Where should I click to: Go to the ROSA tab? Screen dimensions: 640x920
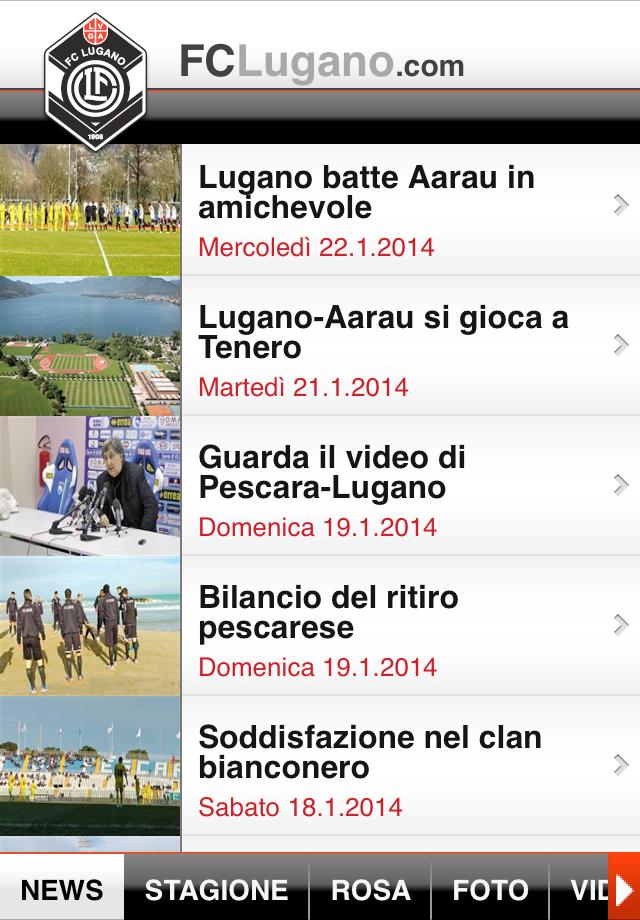[370, 889]
